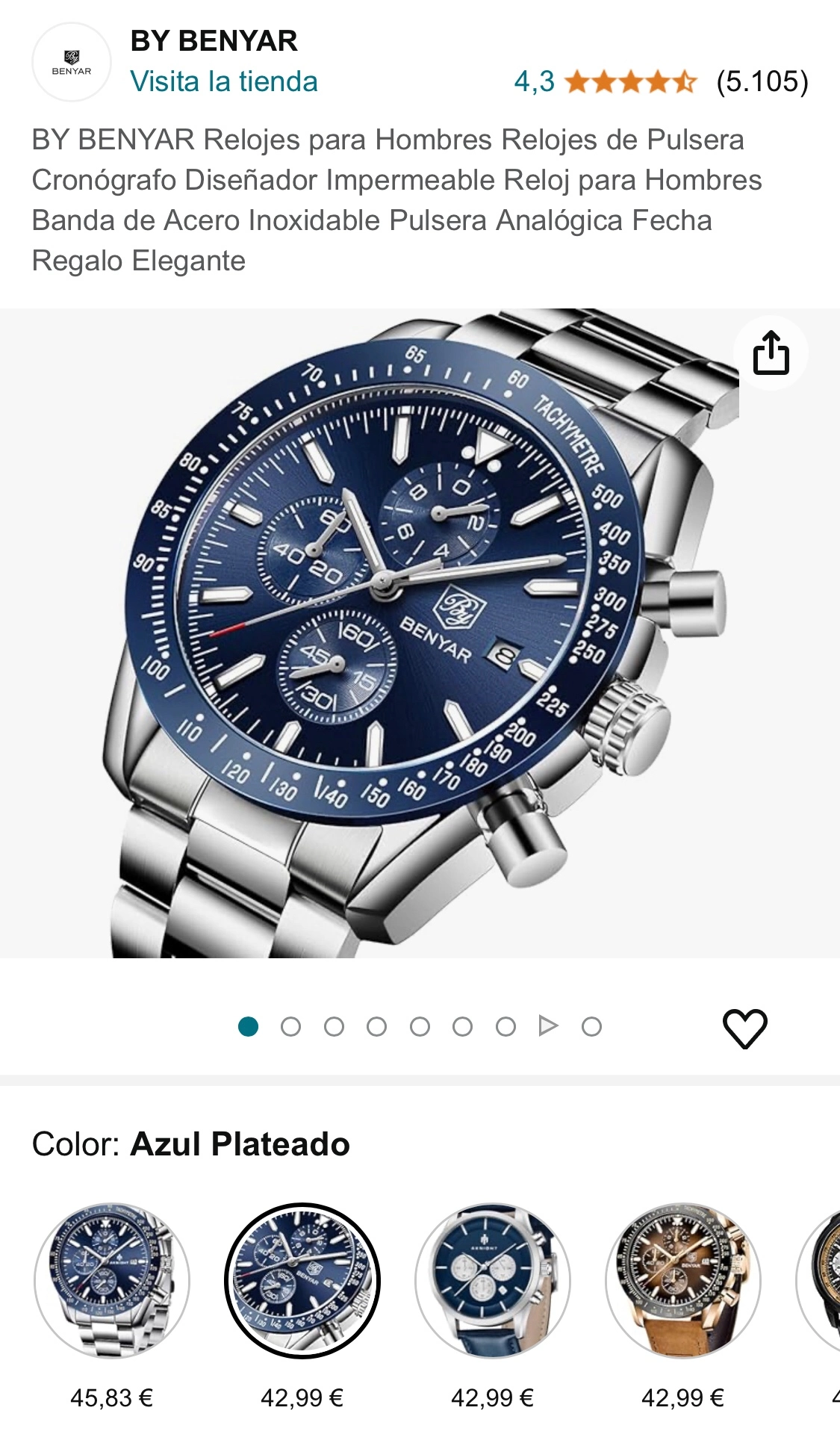Jump to the second product image dot
840x1437 pixels.
coord(290,1027)
